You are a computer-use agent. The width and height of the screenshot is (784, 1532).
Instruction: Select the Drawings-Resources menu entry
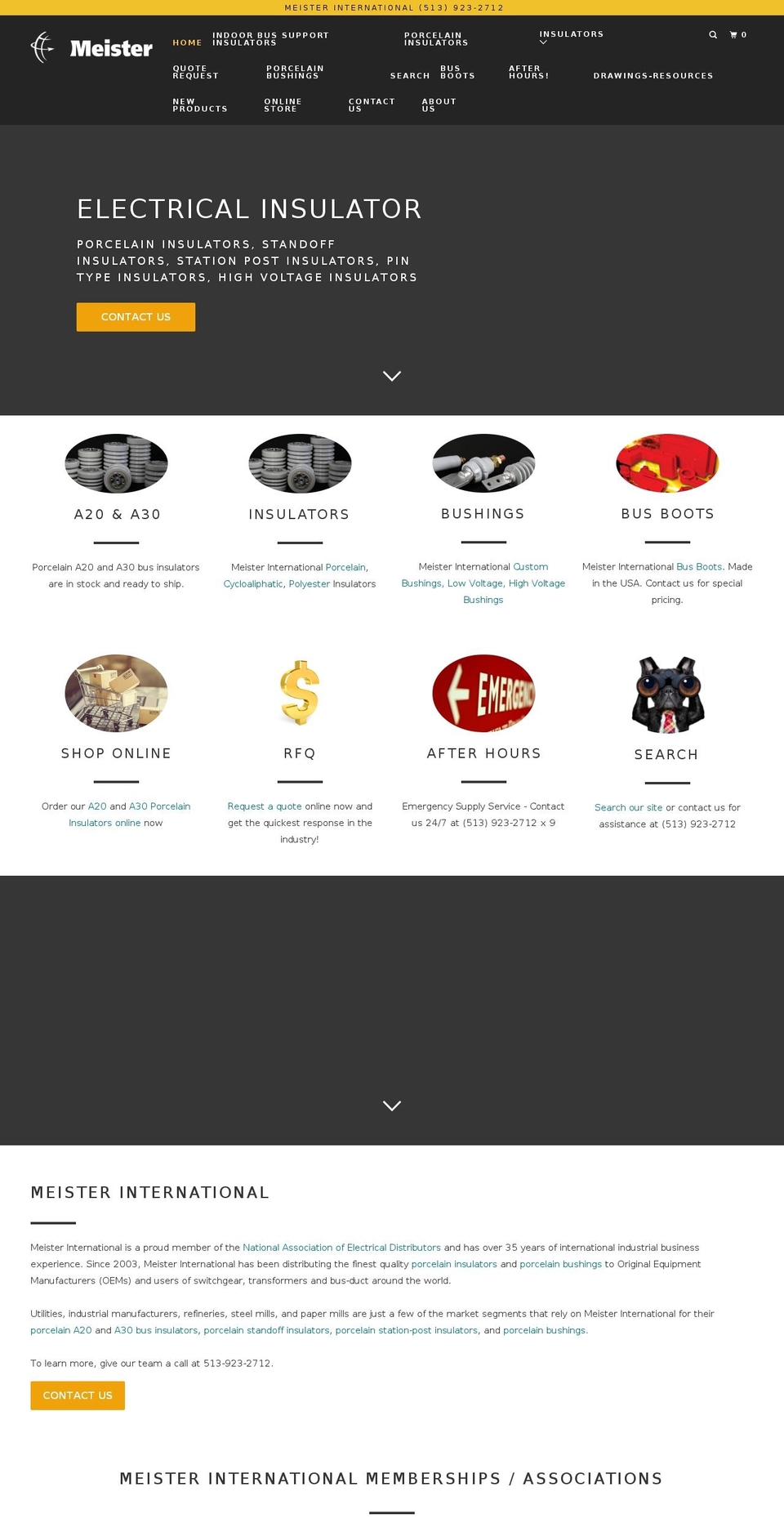coord(653,75)
